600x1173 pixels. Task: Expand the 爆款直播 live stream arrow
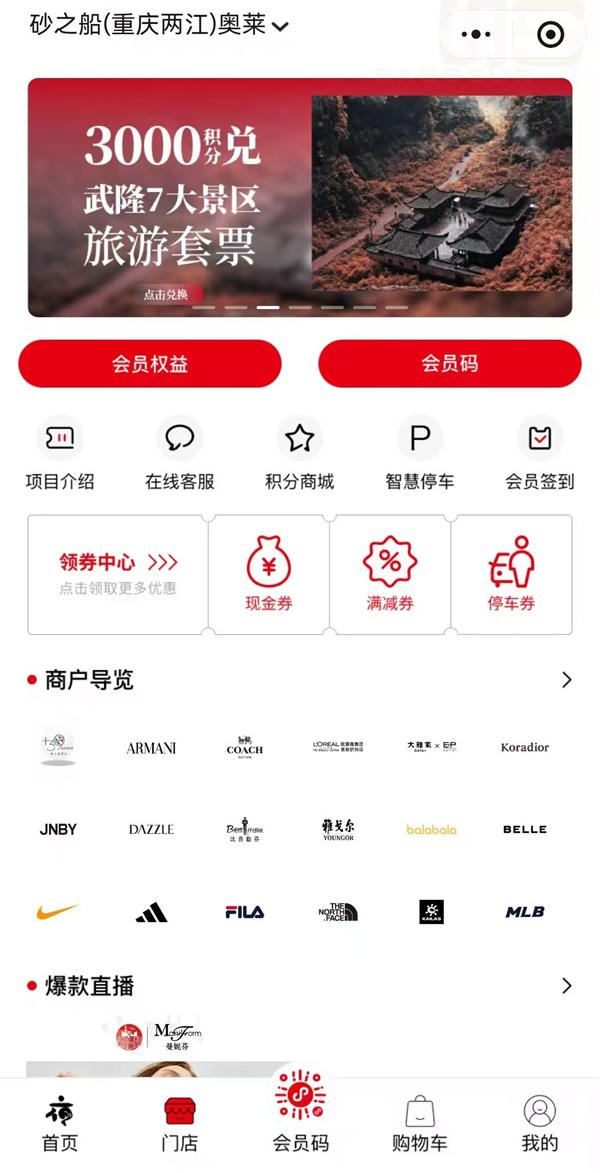tap(567, 986)
